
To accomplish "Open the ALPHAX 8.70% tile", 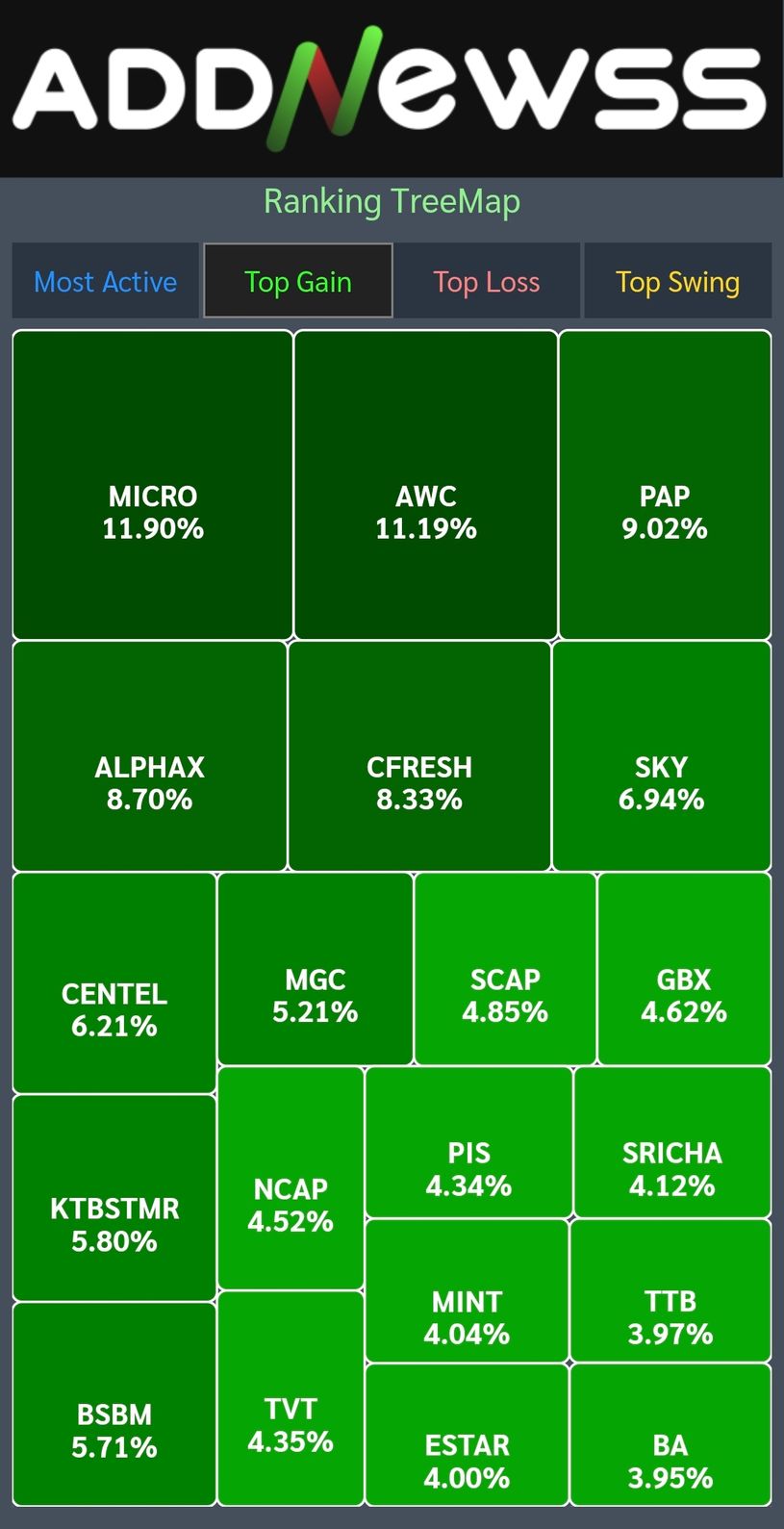I will coord(149,756).
